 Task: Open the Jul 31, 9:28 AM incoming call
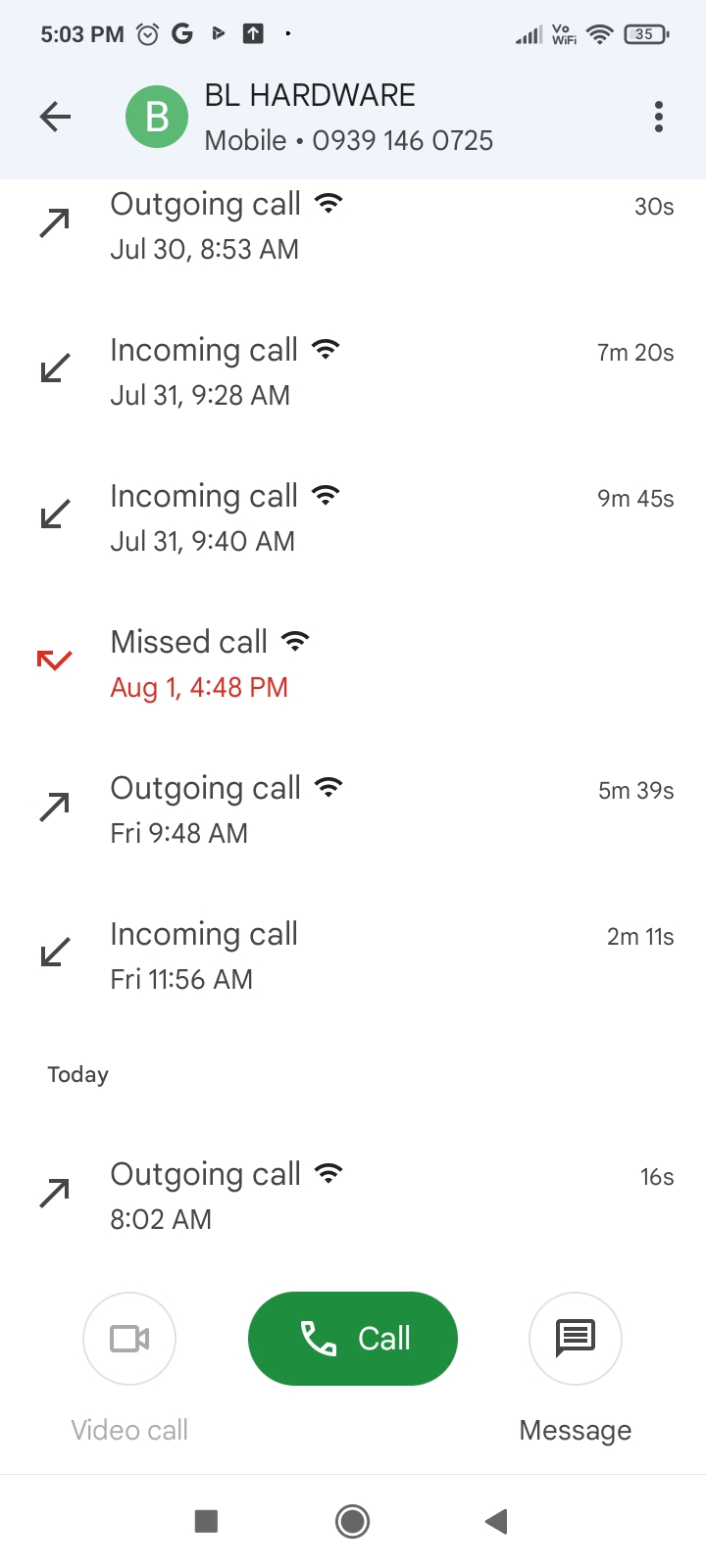tap(353, 372)
